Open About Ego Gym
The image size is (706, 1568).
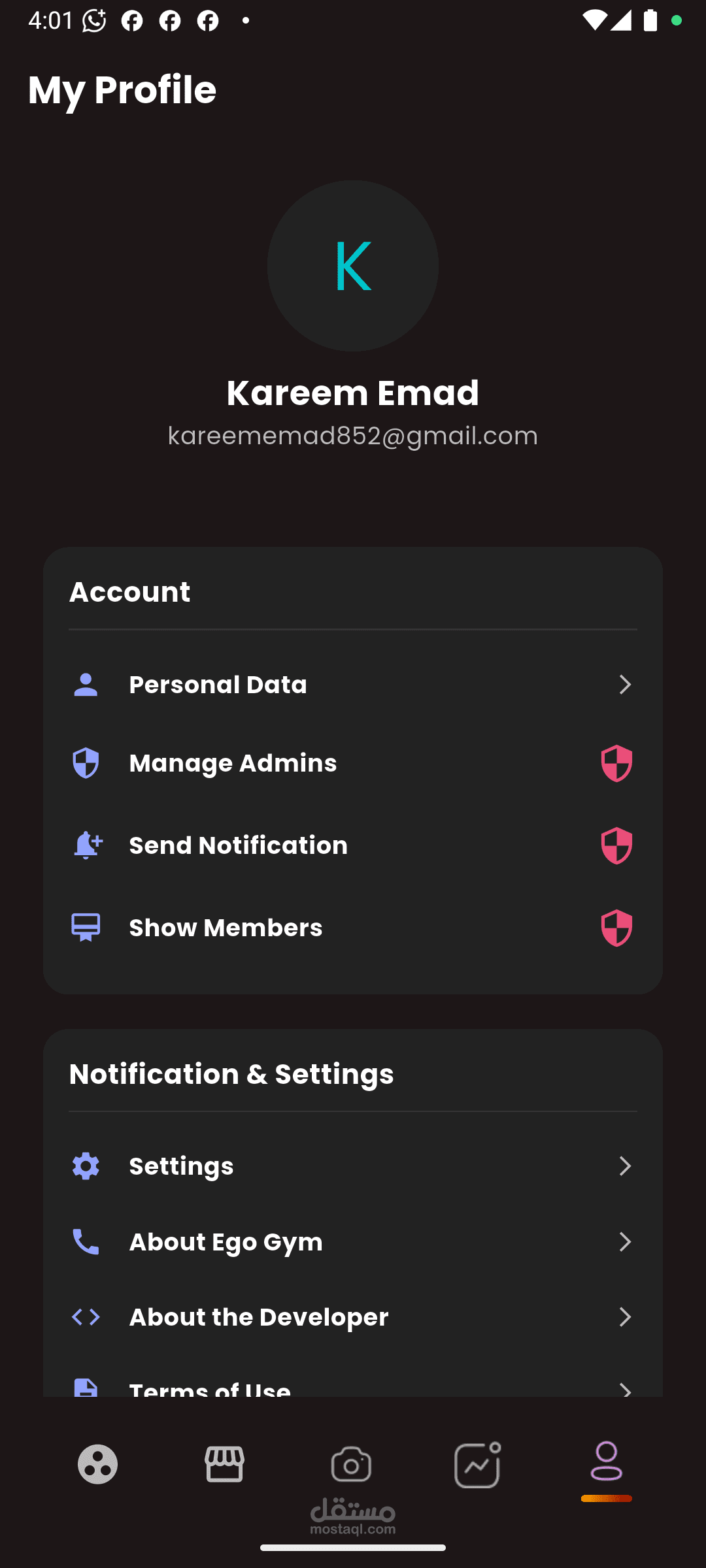point(353,1242)
